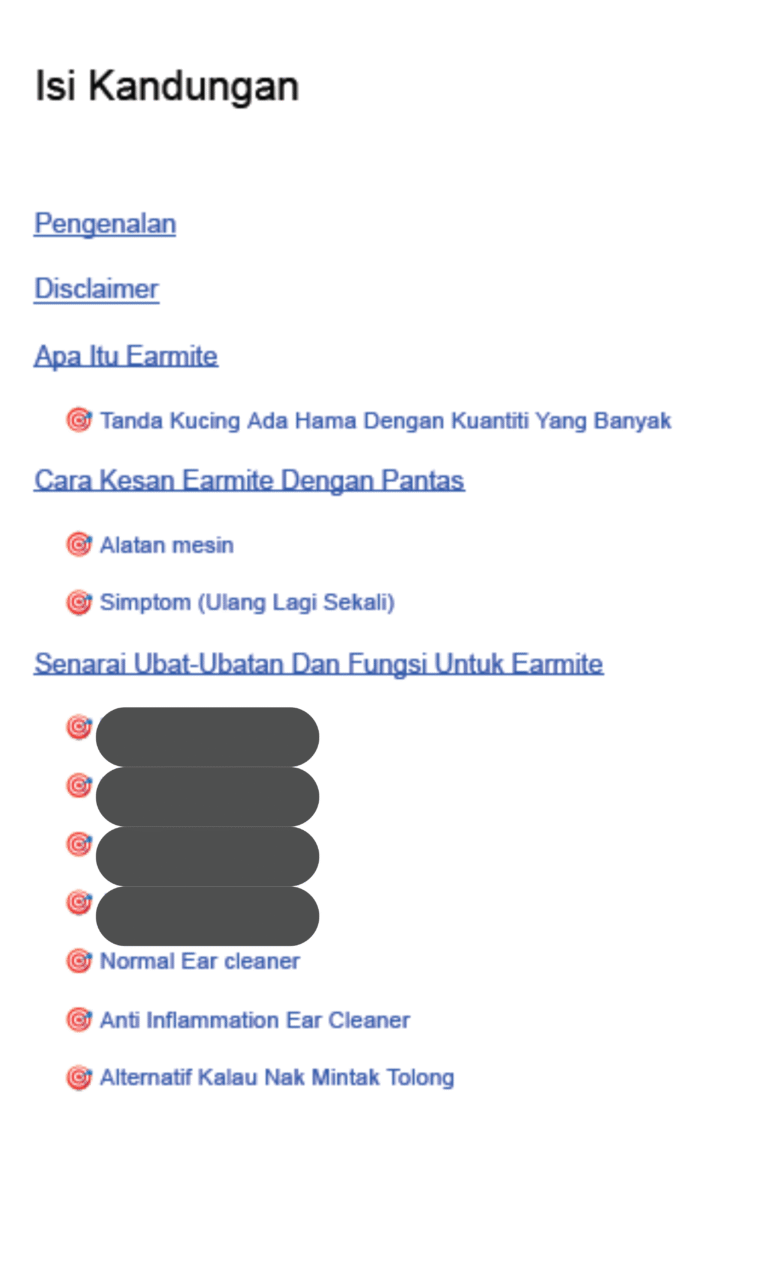
Task: Go to Normal Ear cleaner section
Action: coord(199,961)
